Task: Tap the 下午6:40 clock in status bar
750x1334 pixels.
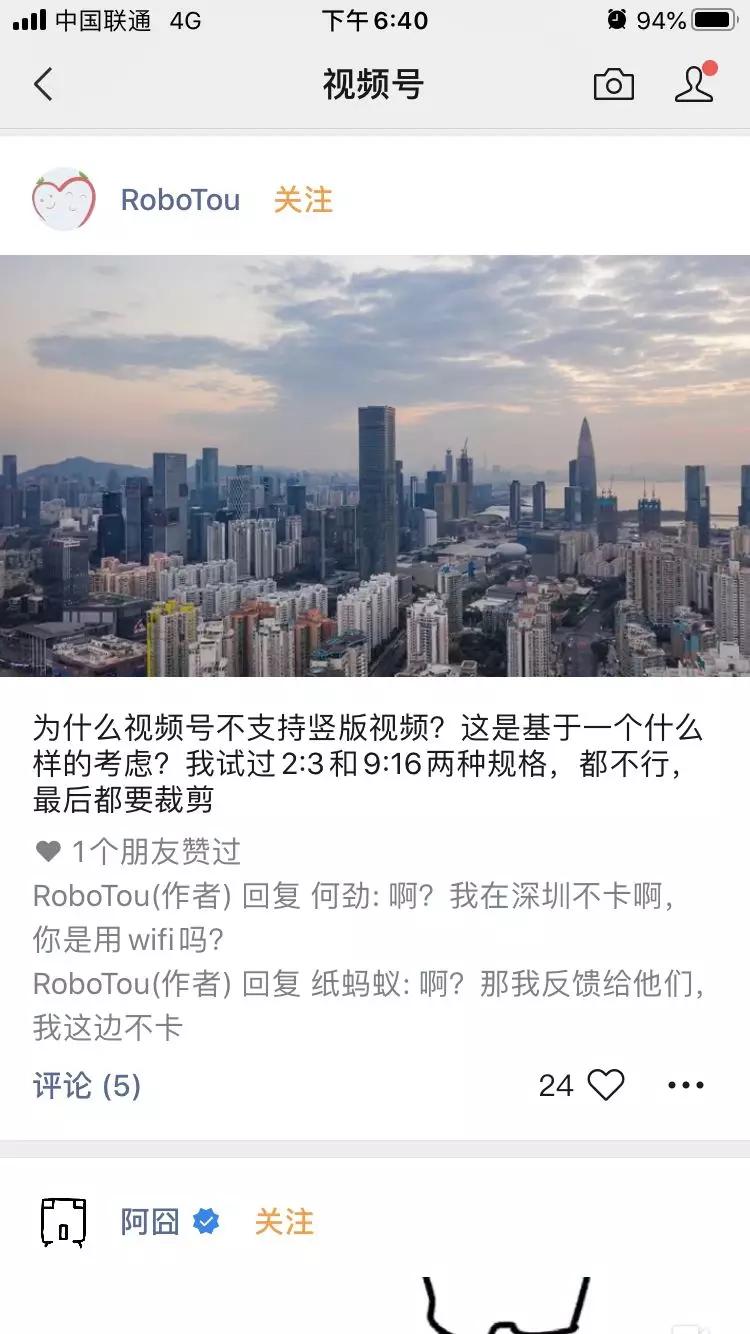Action: point(374,19)
